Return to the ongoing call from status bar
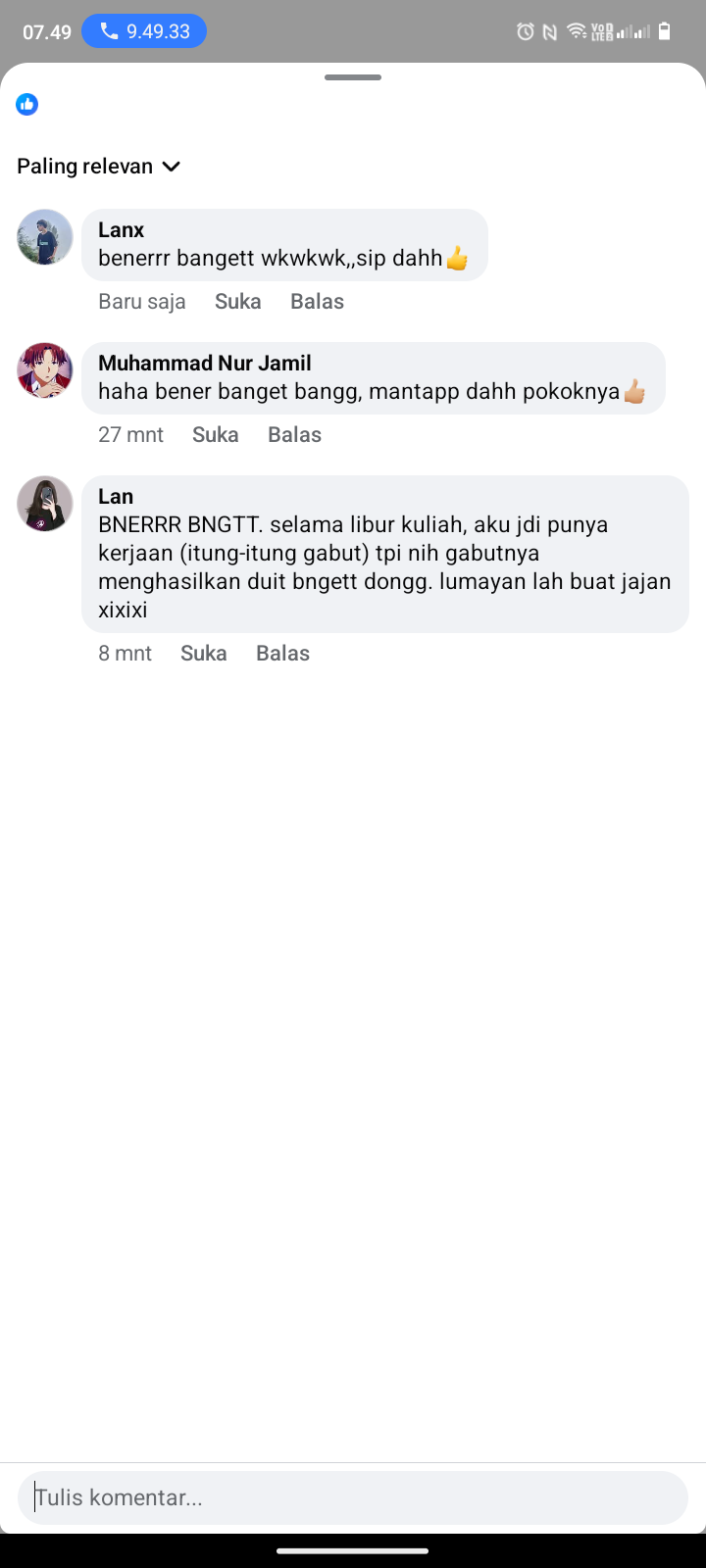The height and width of the screenshot is (1568, 706). 144,31
